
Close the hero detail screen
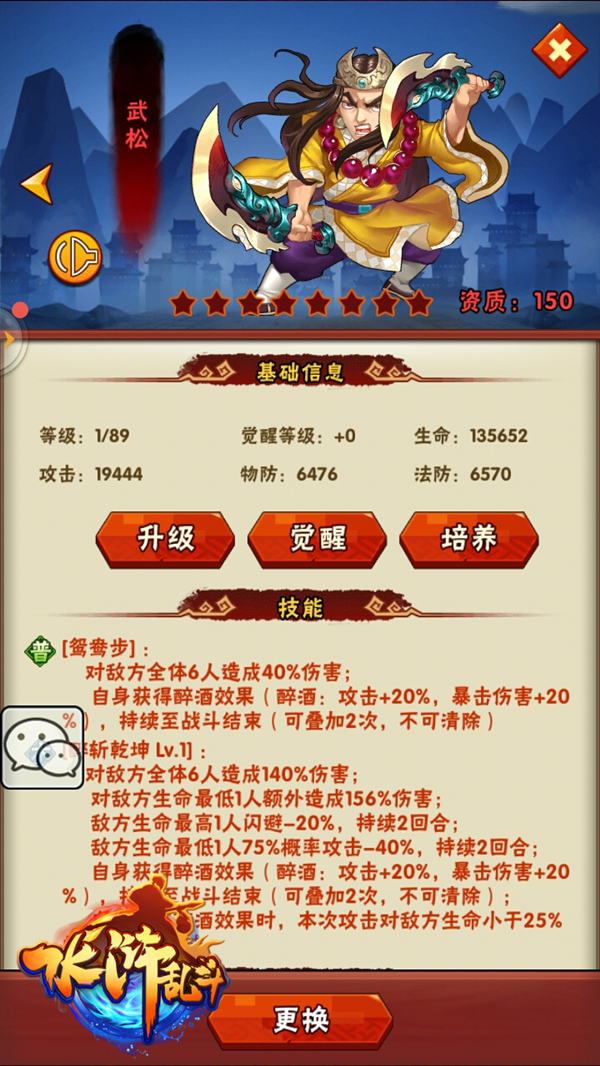tap(559, 49)
